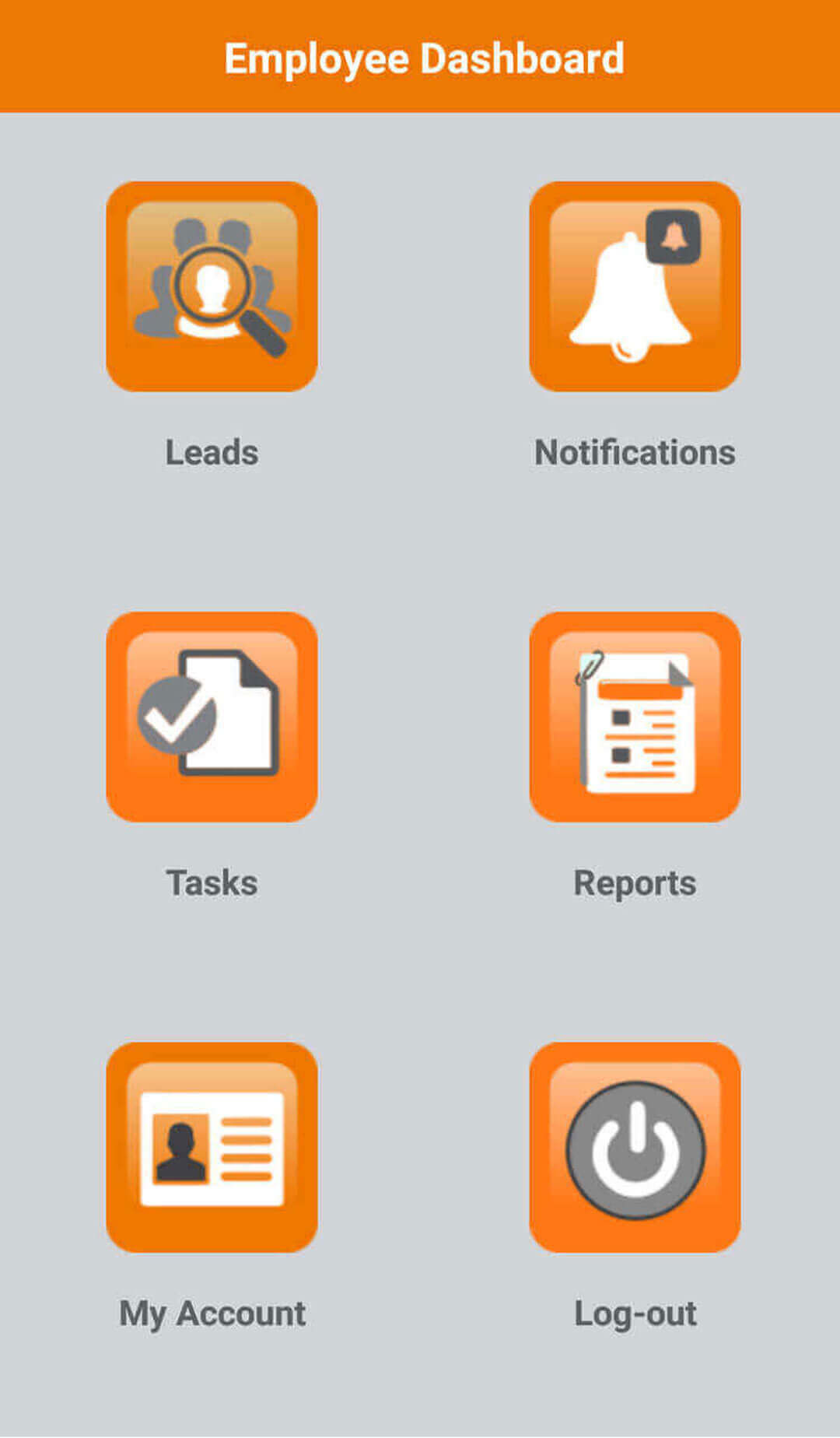Open the Reports tile
The height and width of the screenshot is (1438, 840).
(x=635, y=717)
